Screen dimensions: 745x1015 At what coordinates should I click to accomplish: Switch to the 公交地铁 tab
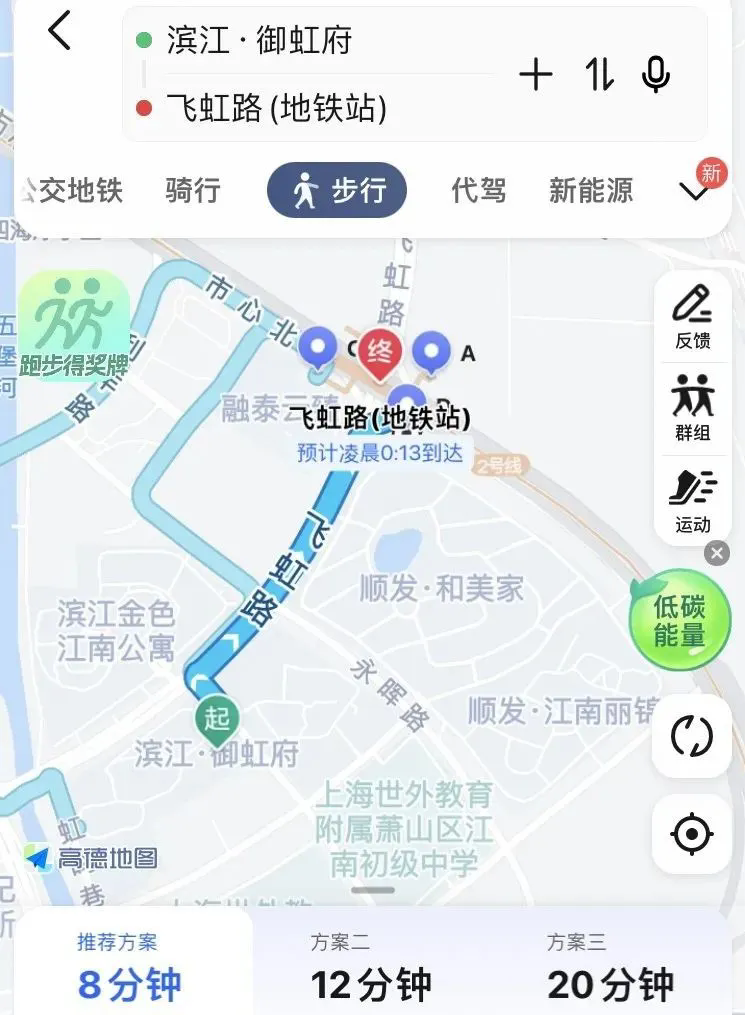pyautogui.click(x=72, y=190)
